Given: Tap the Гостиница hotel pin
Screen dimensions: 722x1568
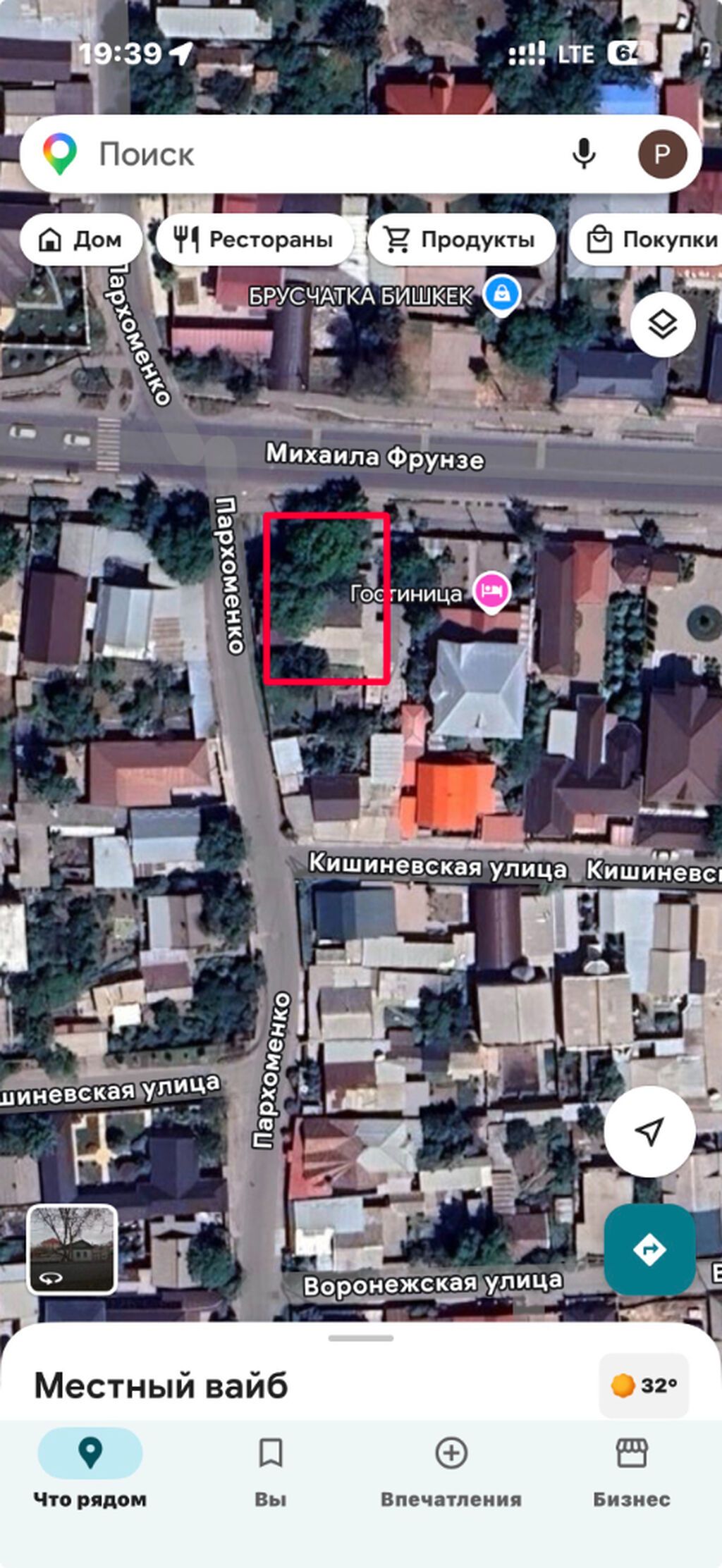Looking at the screenshot, I should tap(491, 593).
